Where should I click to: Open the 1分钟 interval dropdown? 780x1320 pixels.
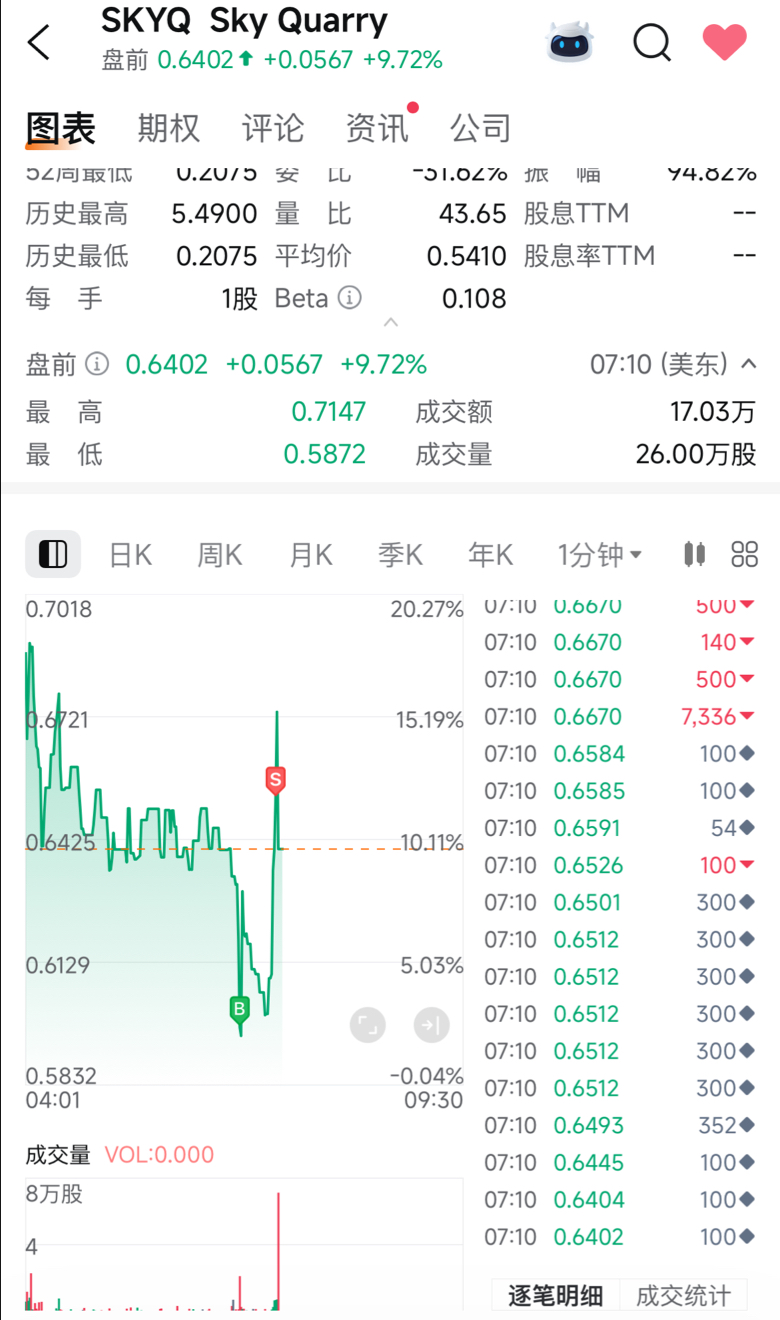[599, 555]
